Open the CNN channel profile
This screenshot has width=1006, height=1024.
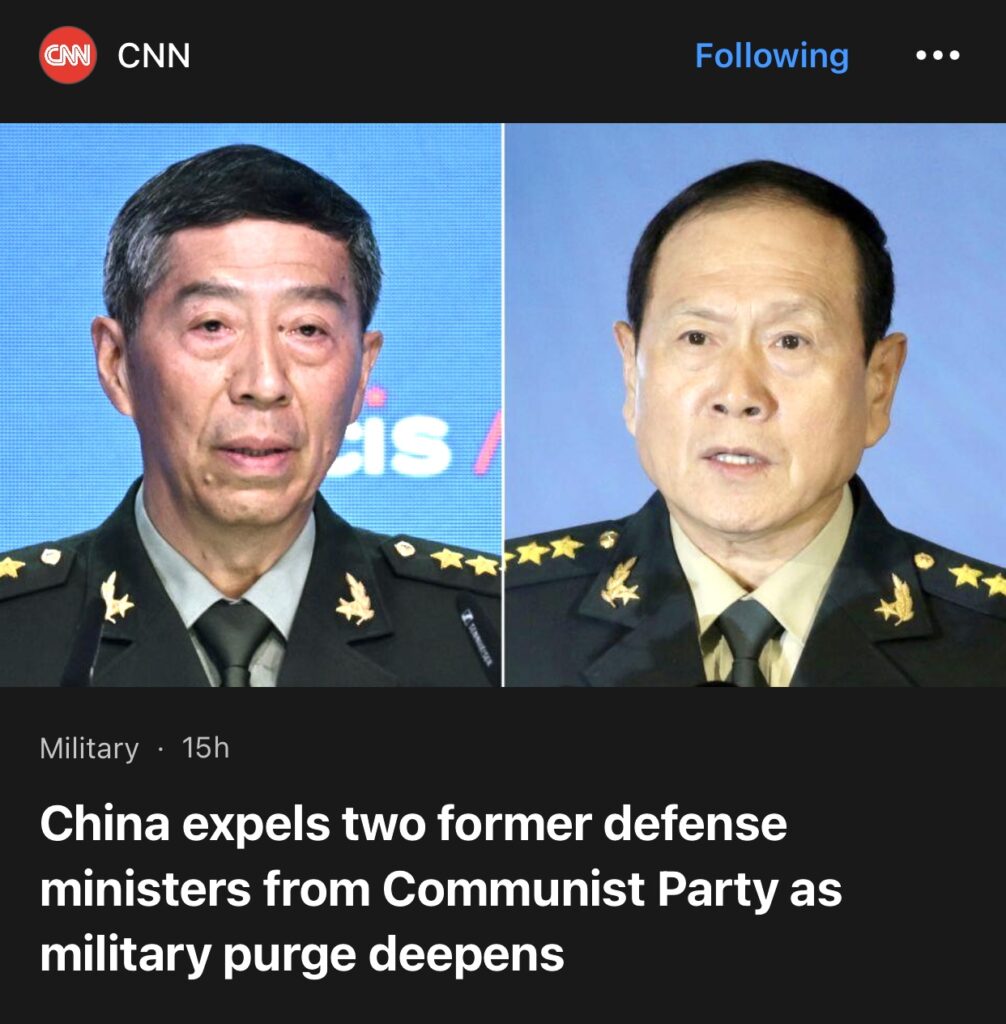tap(153, 56)
